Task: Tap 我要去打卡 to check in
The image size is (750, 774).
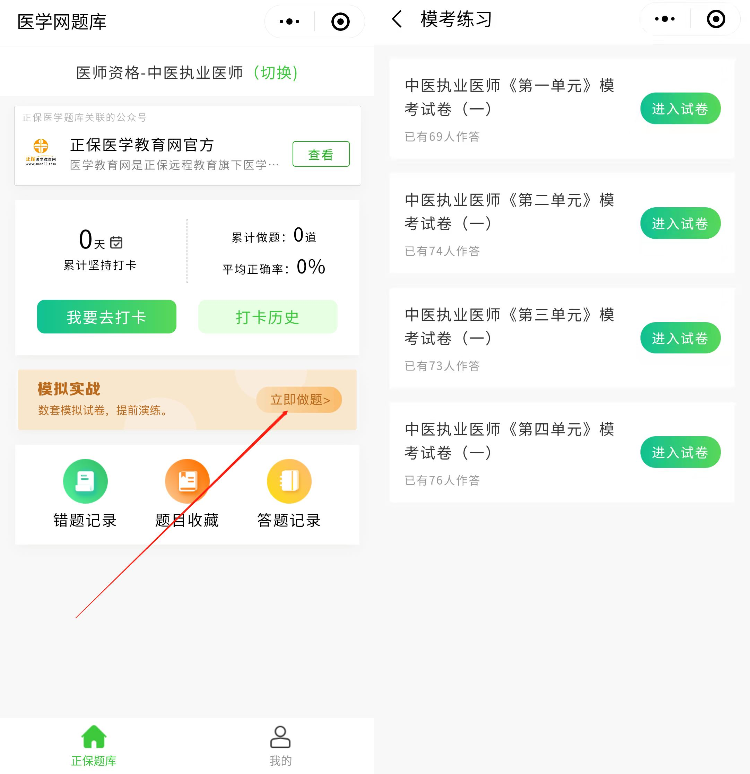Action: tap(106, 317)
